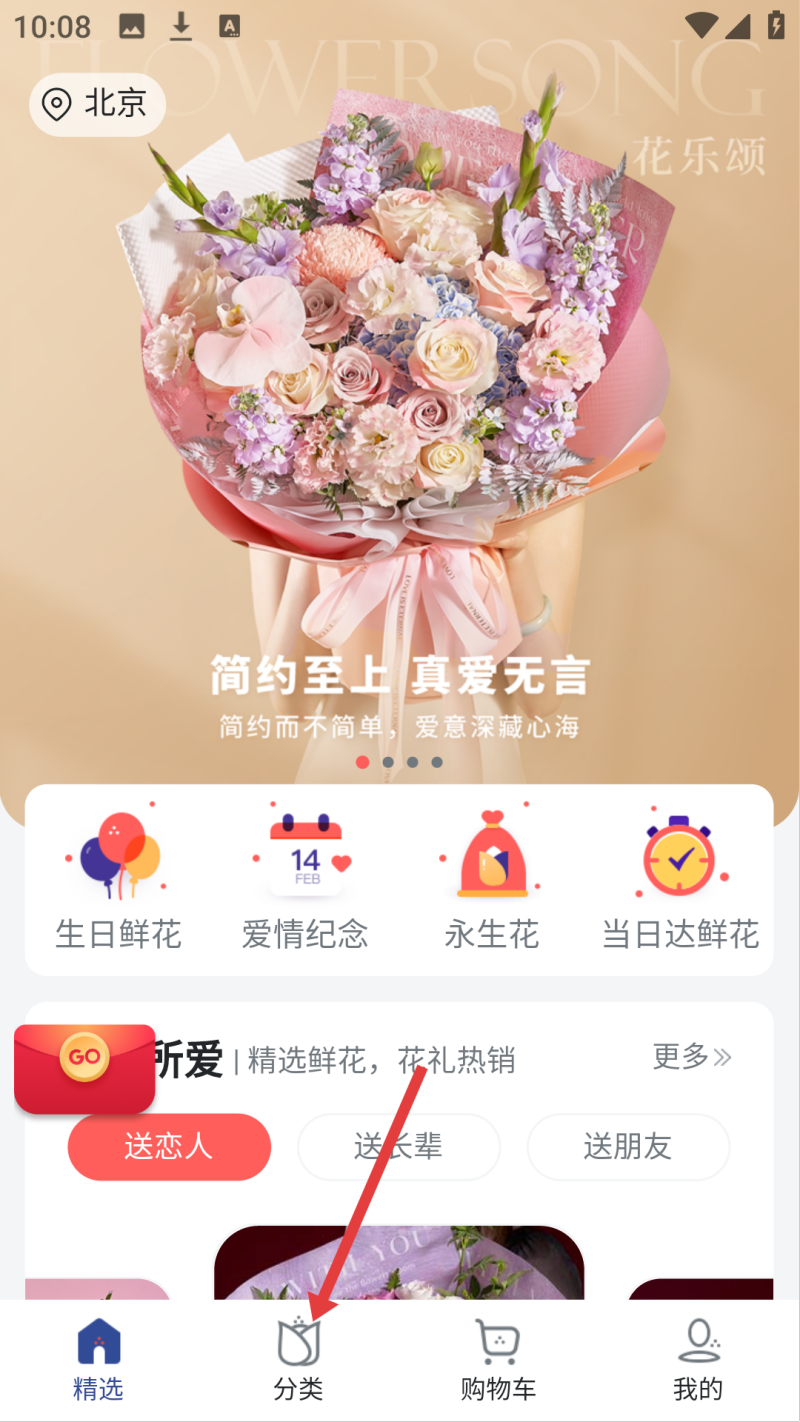Switch to the 精选 tab

[99, 1360]
